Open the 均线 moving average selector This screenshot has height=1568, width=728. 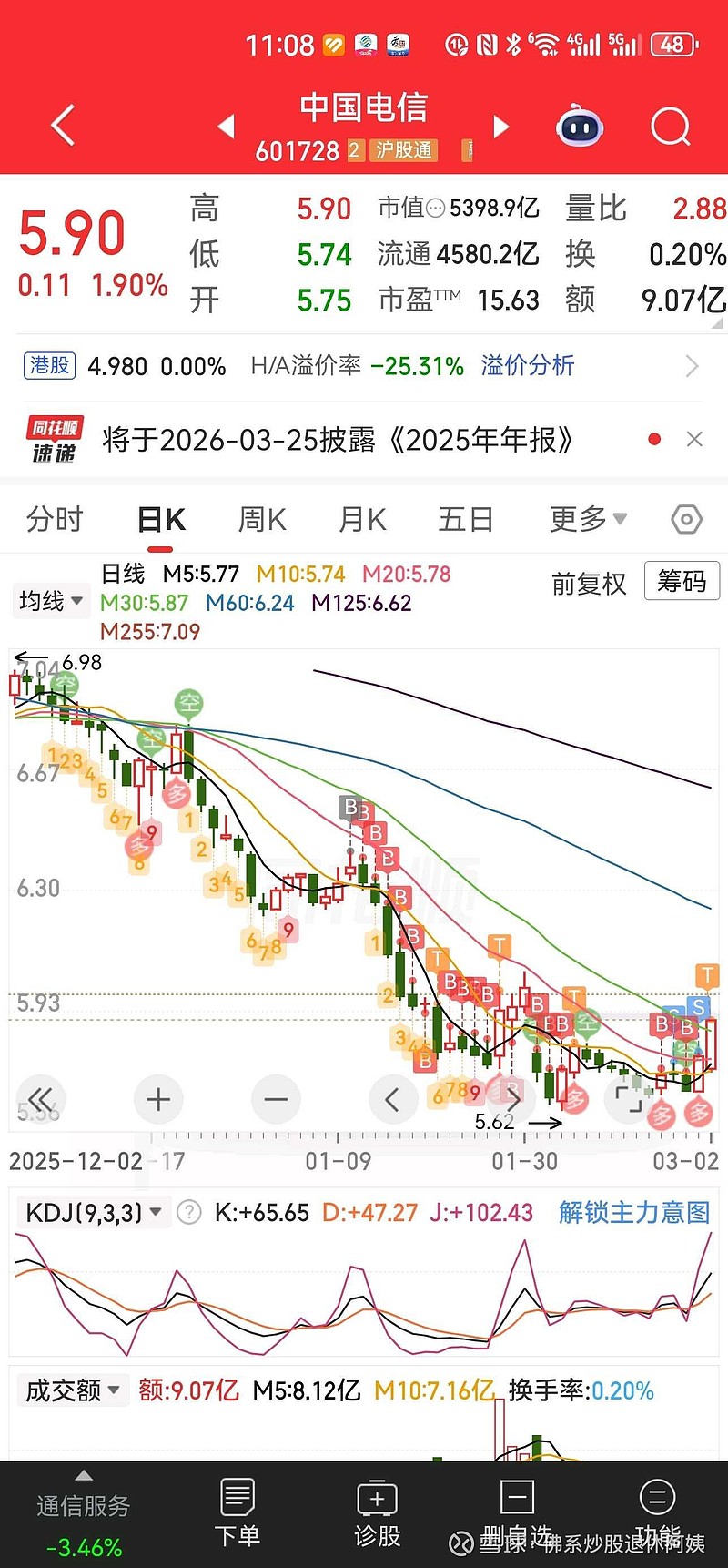pyautogui.click(x=50, y=600)
